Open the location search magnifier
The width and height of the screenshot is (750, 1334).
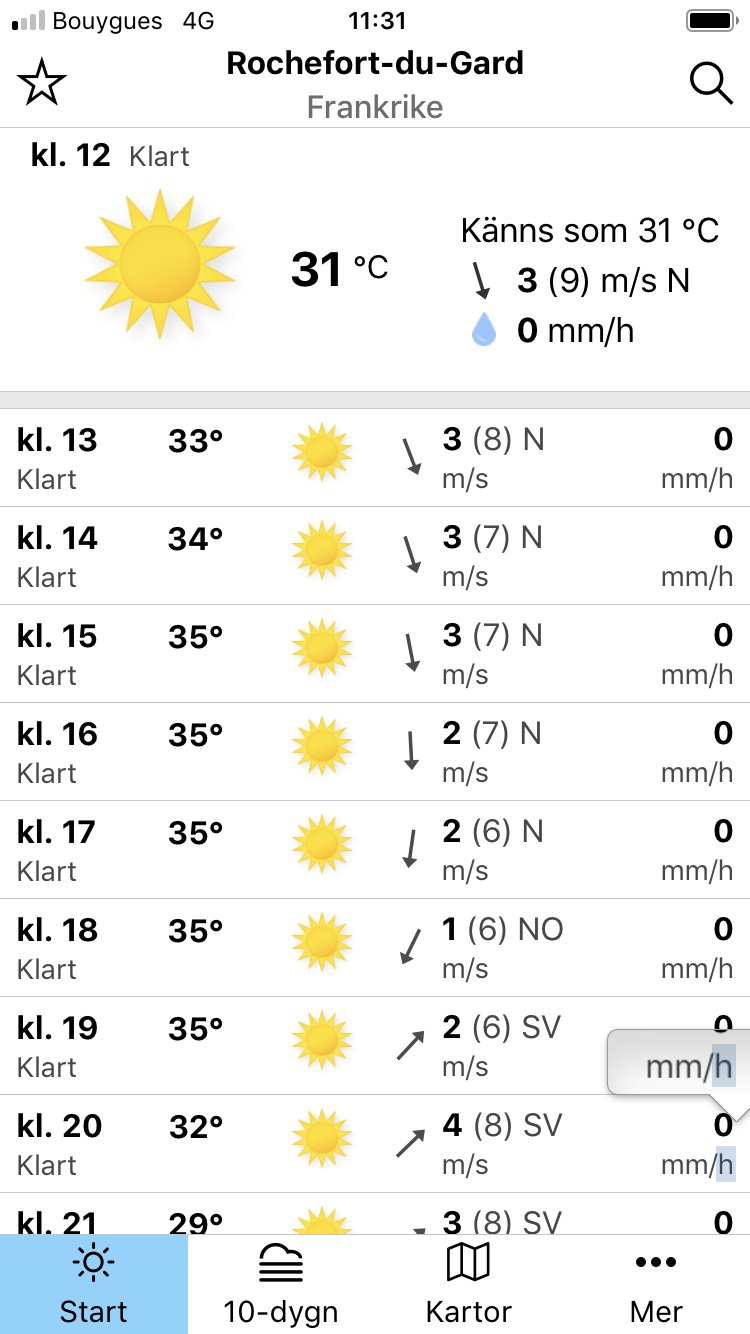tap(710, 84)
